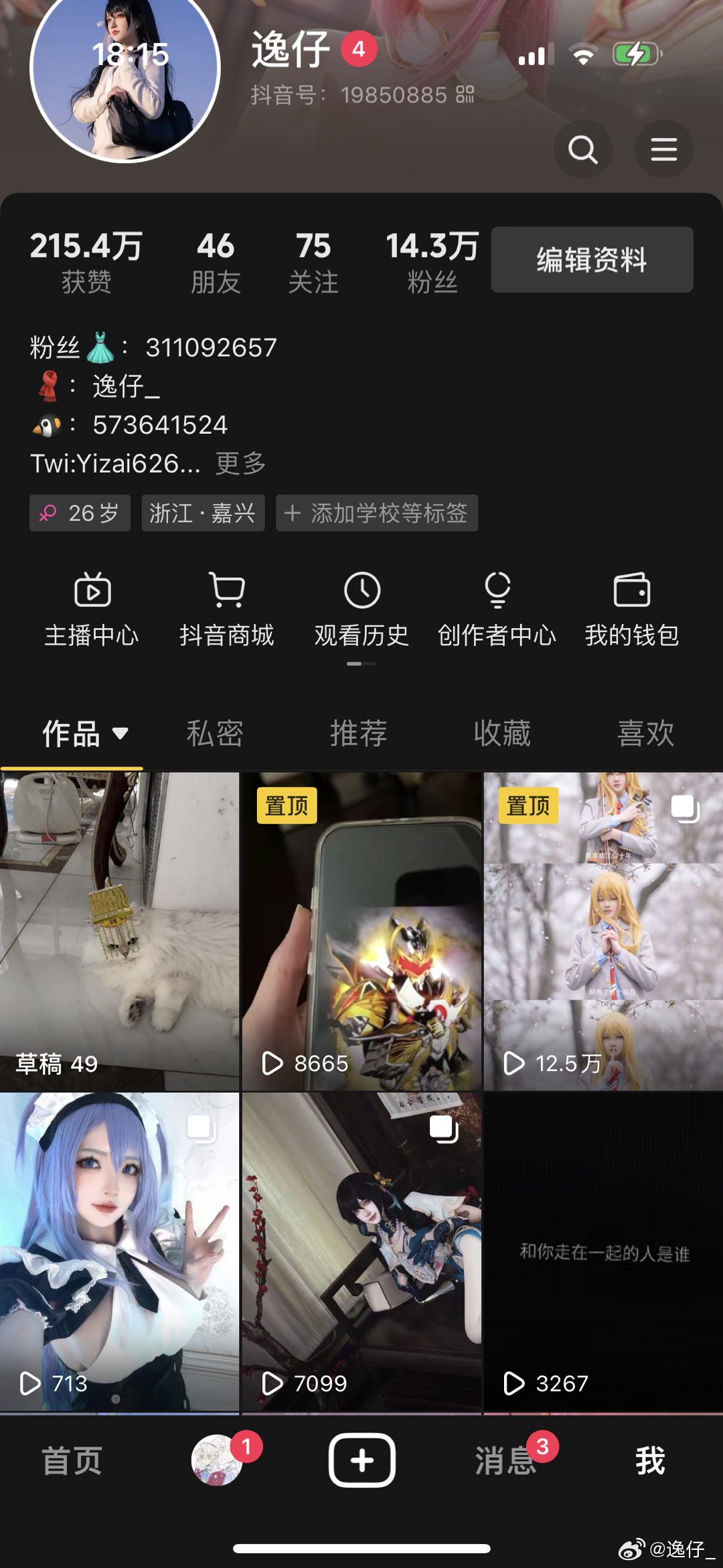
Task: Open 创作者中心
Action: [x=497, y=608]
